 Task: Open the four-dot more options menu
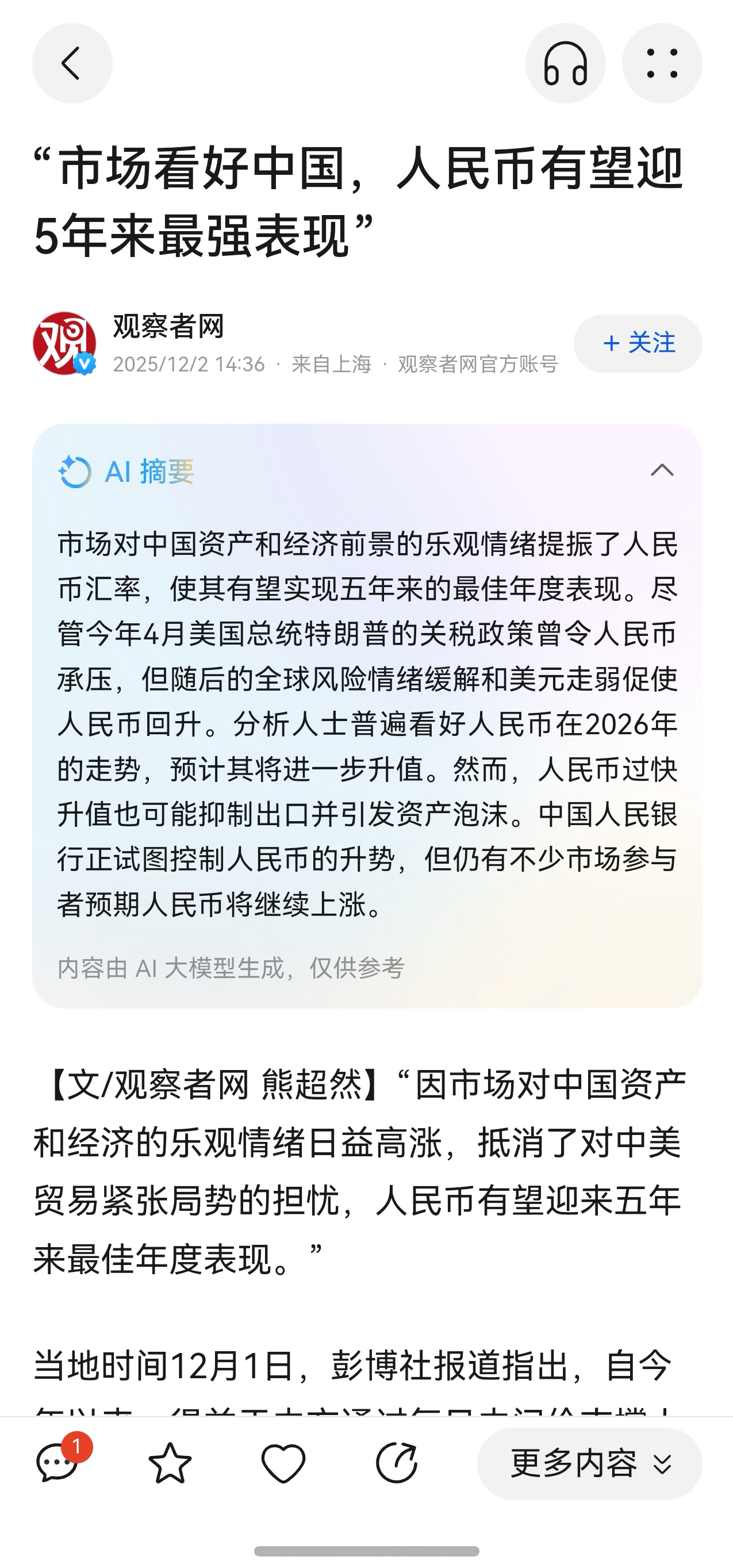662,63
